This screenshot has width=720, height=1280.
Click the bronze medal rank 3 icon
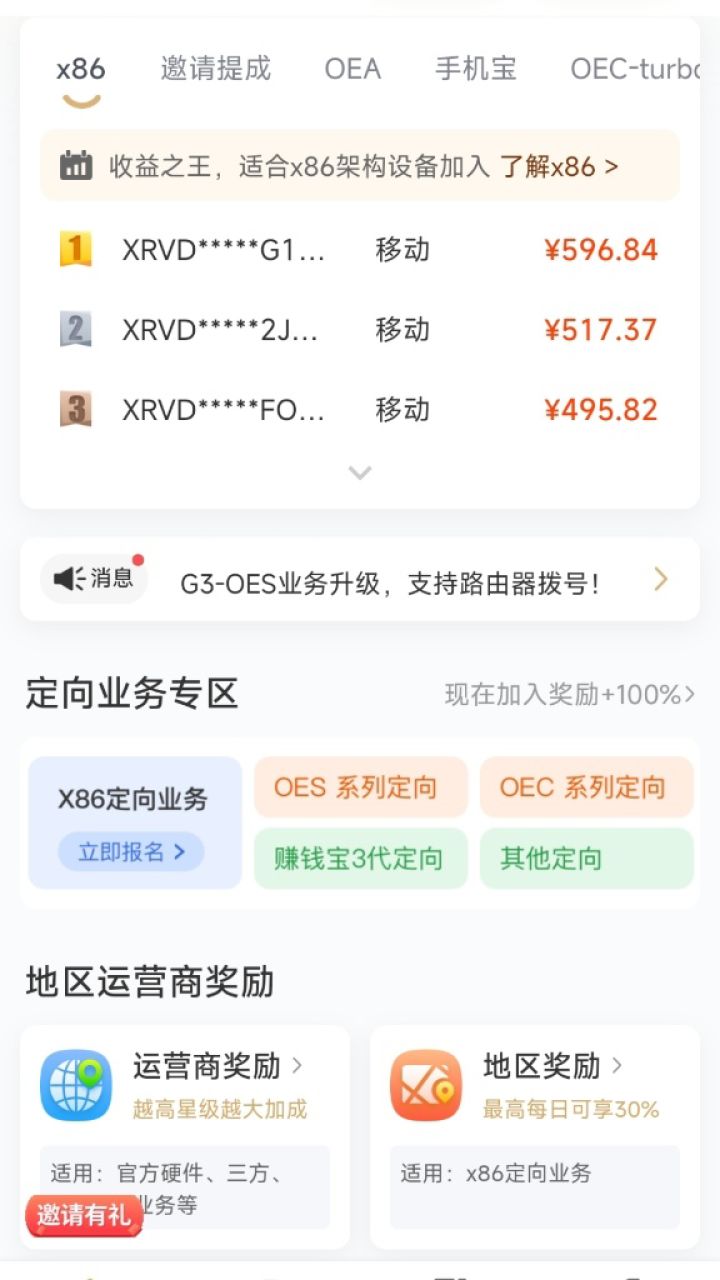(78, 409)
